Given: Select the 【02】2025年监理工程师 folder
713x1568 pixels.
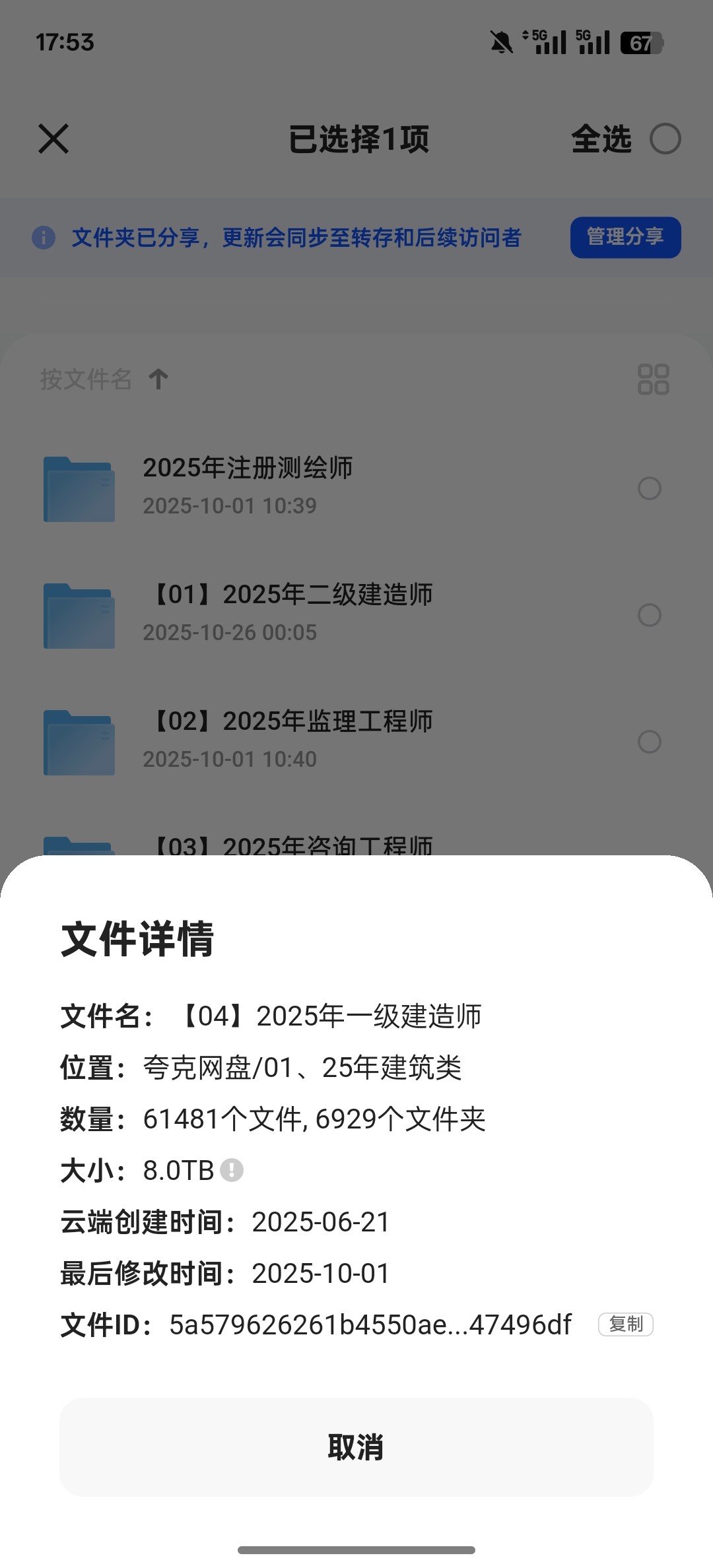Looking at the screenshot, I should pos(649,742).
